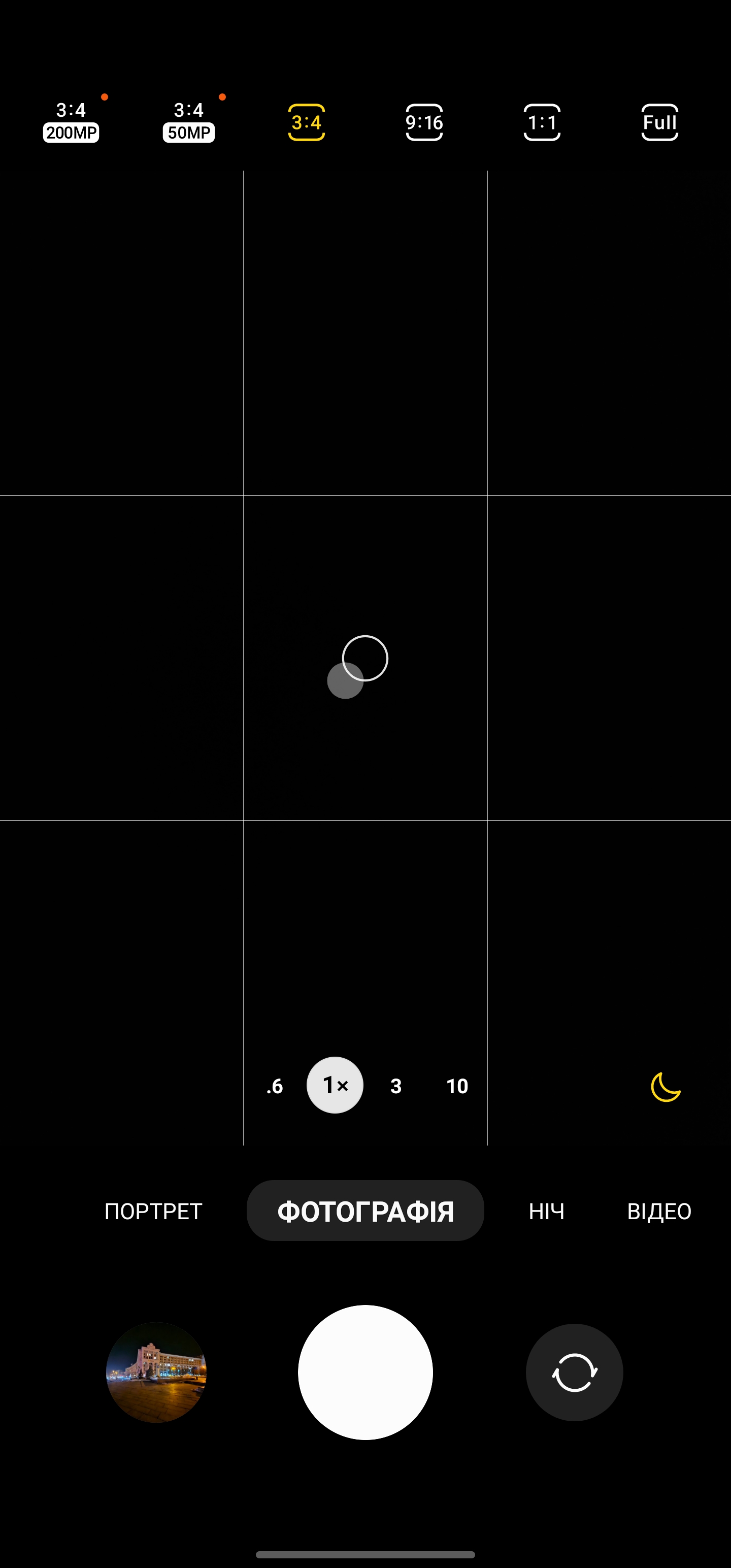Zoom out to .6 ultra-wide lens
The width and height of the screenshot is (731, 1568).
275,1086
